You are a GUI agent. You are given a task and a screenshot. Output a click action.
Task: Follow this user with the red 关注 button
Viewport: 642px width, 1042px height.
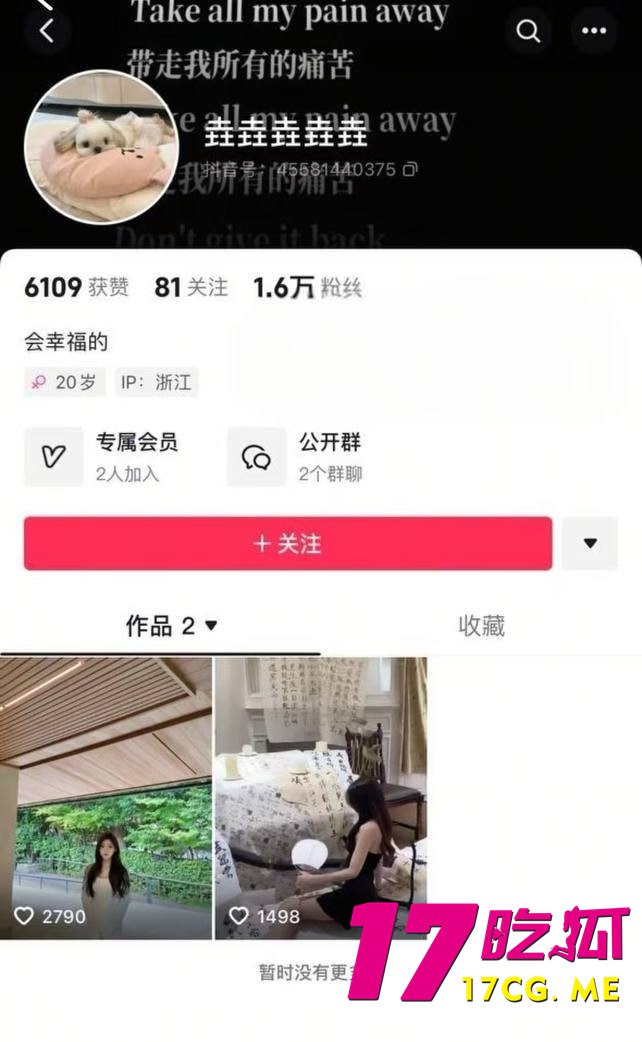coord(288,543)
